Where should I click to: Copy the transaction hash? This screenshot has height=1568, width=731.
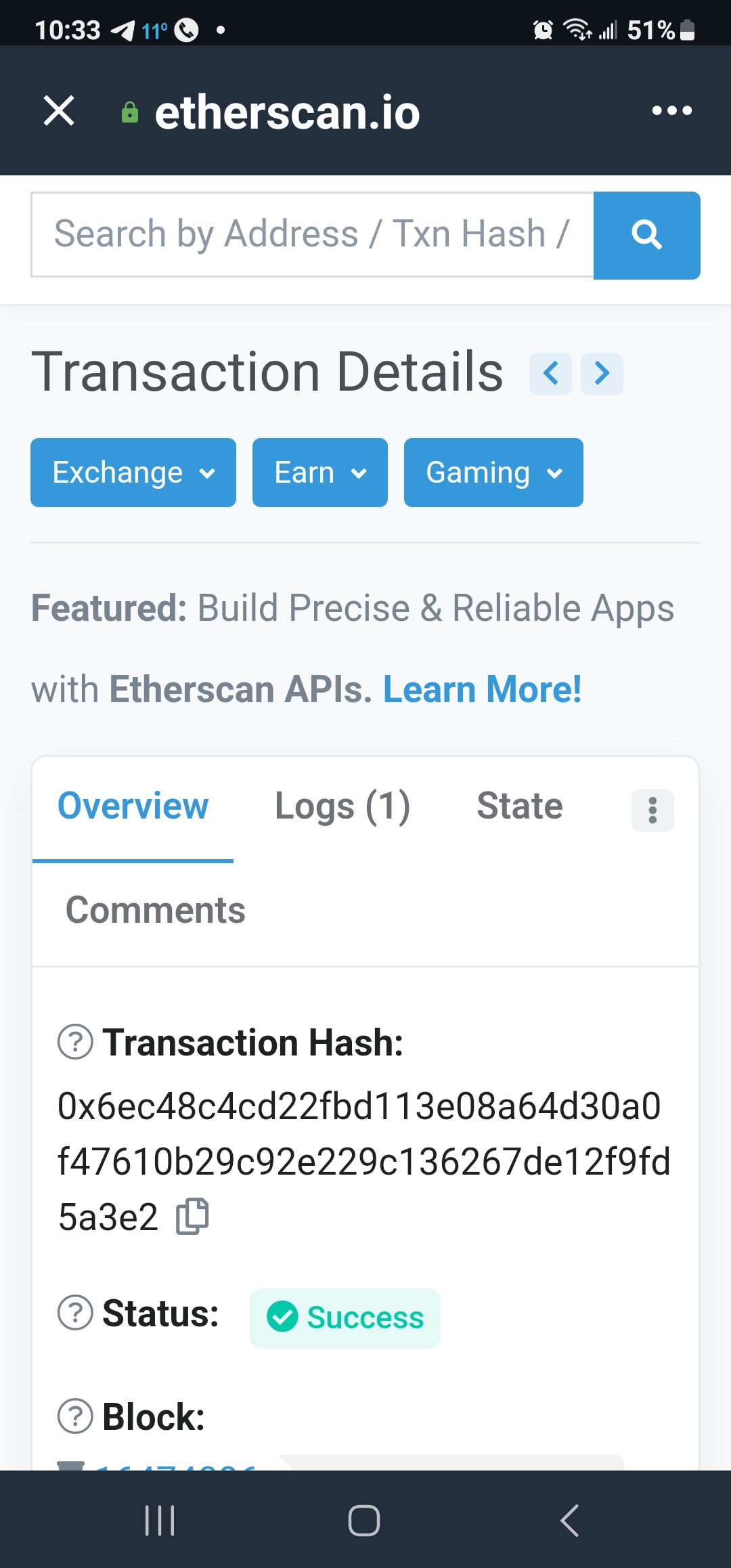pos(192,1217)
